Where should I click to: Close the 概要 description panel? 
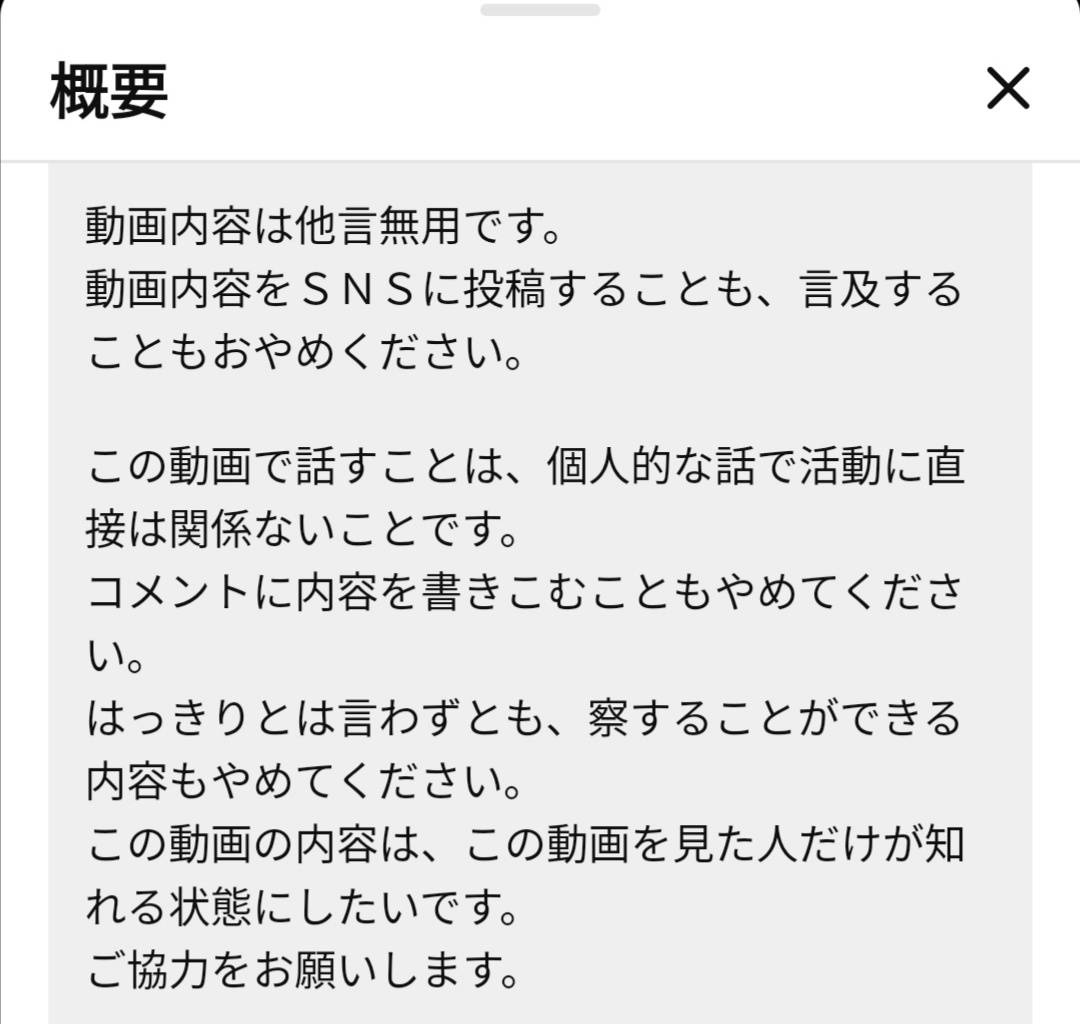click(1007, 90)
